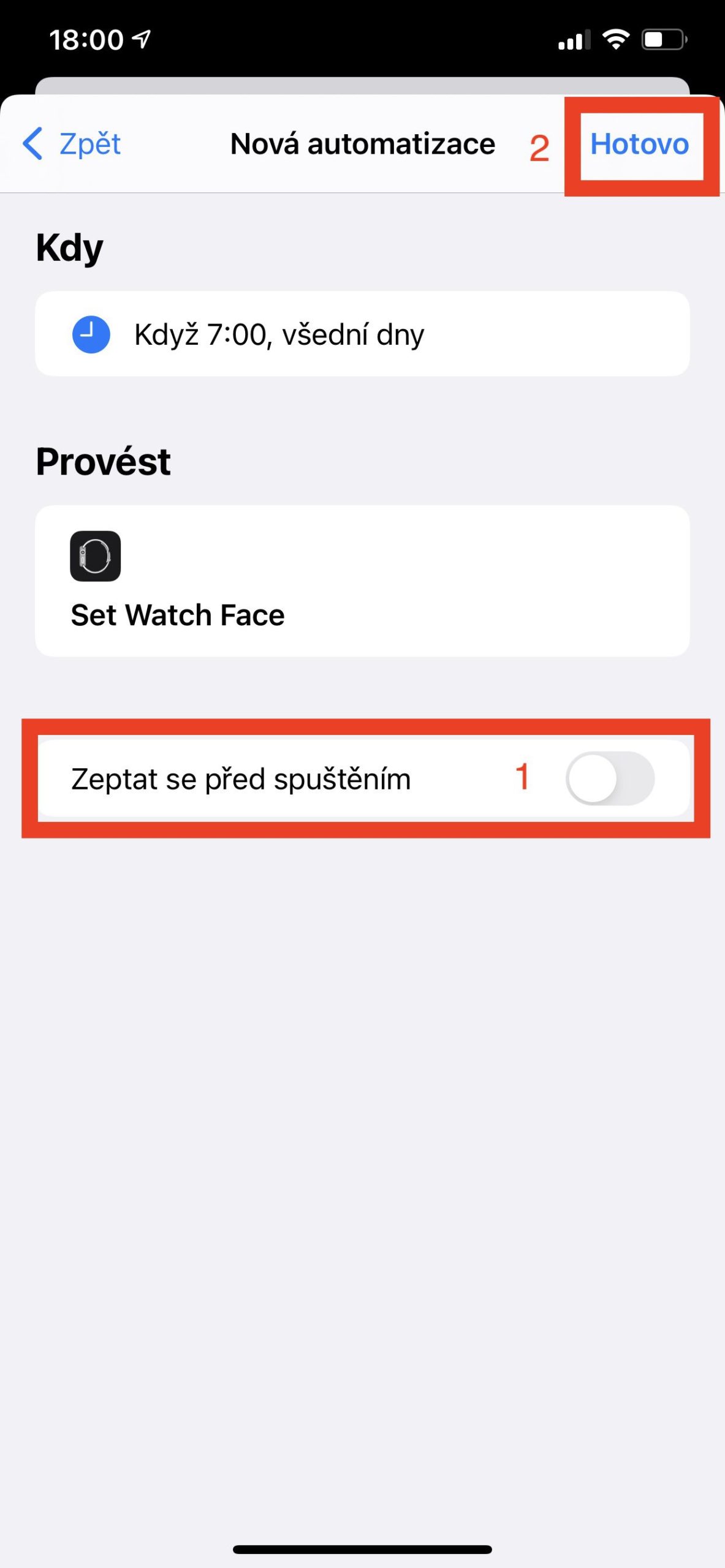Open the Když 7:00, všední dny trigger
The height and width of the screenshot is (1568, 725).
point(362,334)
